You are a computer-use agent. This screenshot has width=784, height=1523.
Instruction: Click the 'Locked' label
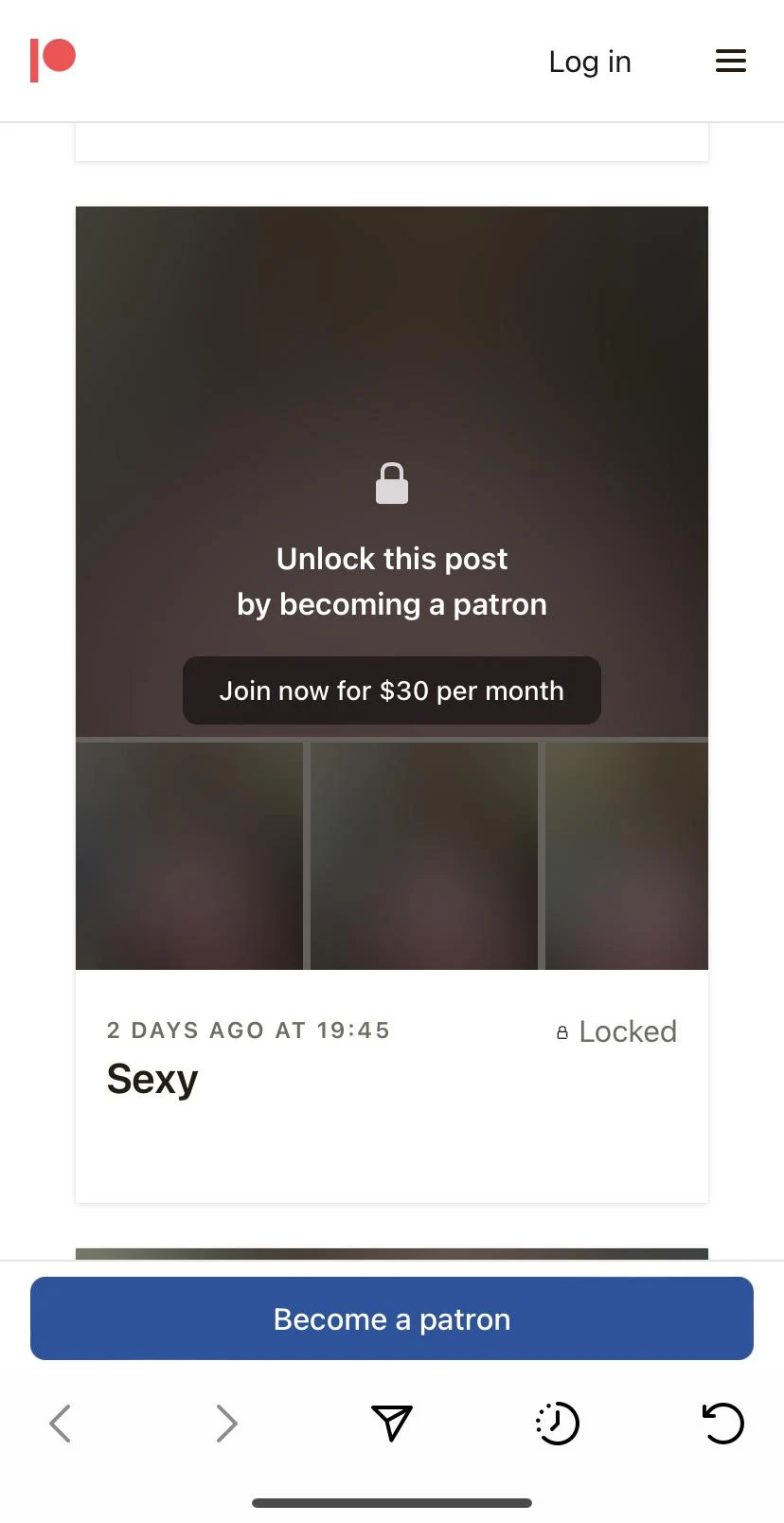628,1031
